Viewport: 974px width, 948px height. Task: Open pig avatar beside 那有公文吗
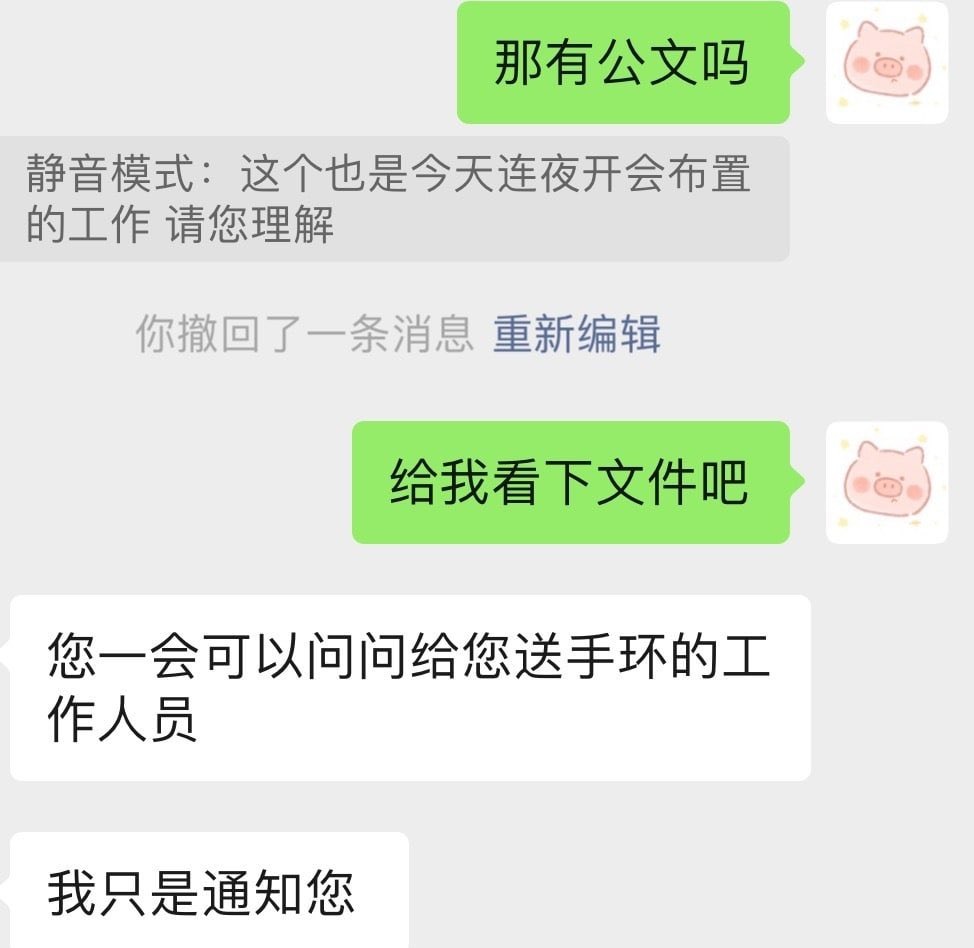point(886,64)
